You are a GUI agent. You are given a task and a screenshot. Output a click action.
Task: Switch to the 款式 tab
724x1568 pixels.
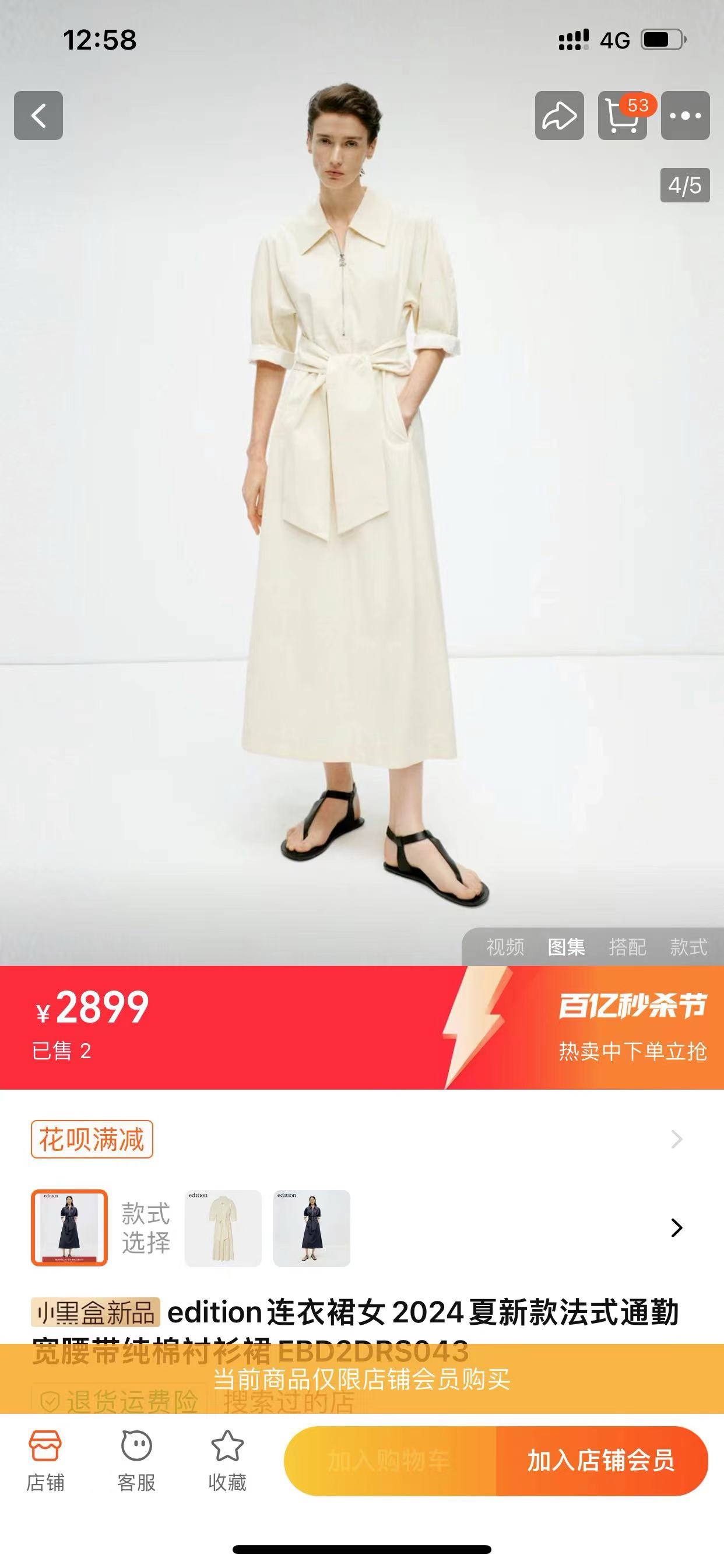688,947
